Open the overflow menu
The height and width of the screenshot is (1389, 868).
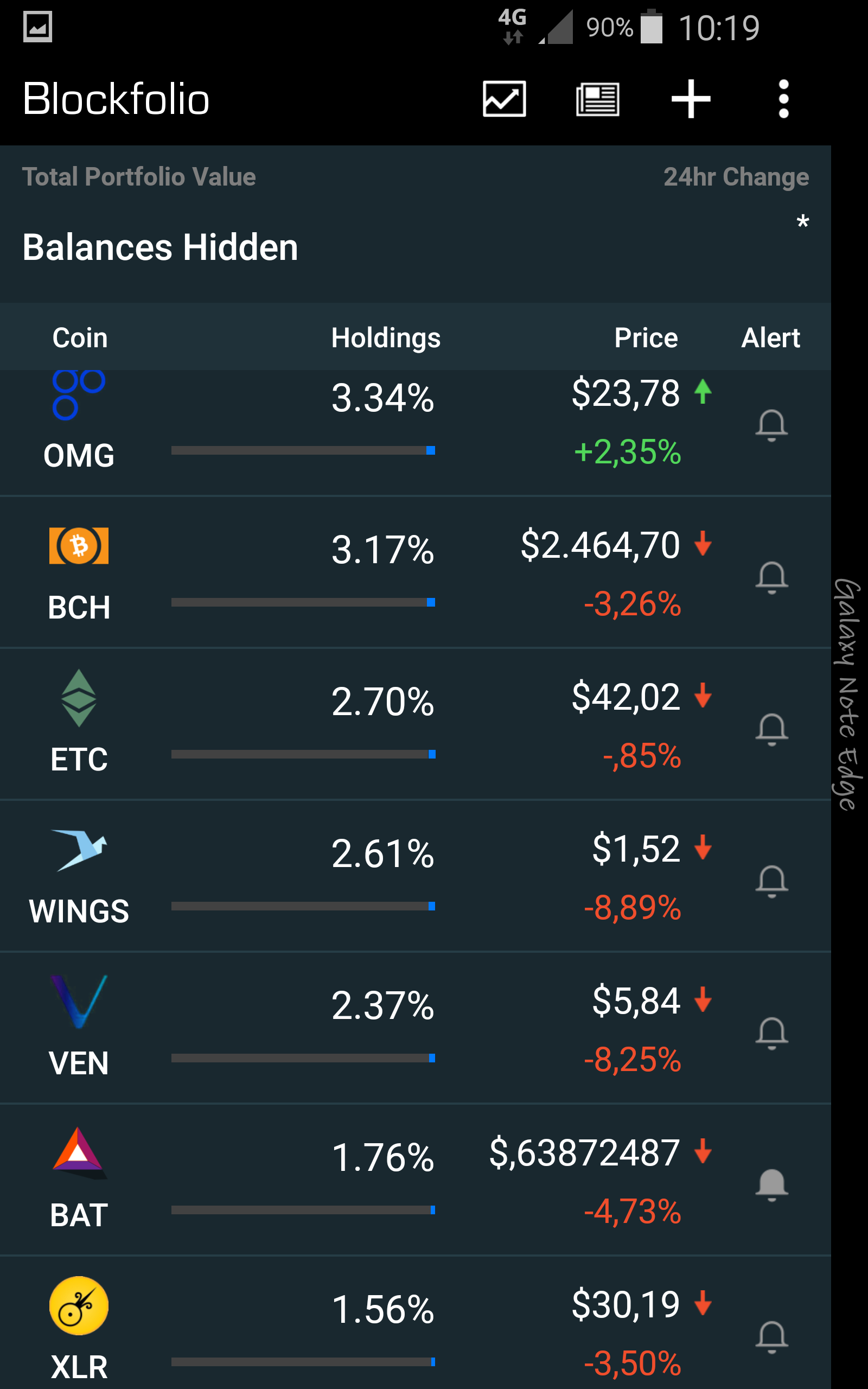(x=783, y=99)
